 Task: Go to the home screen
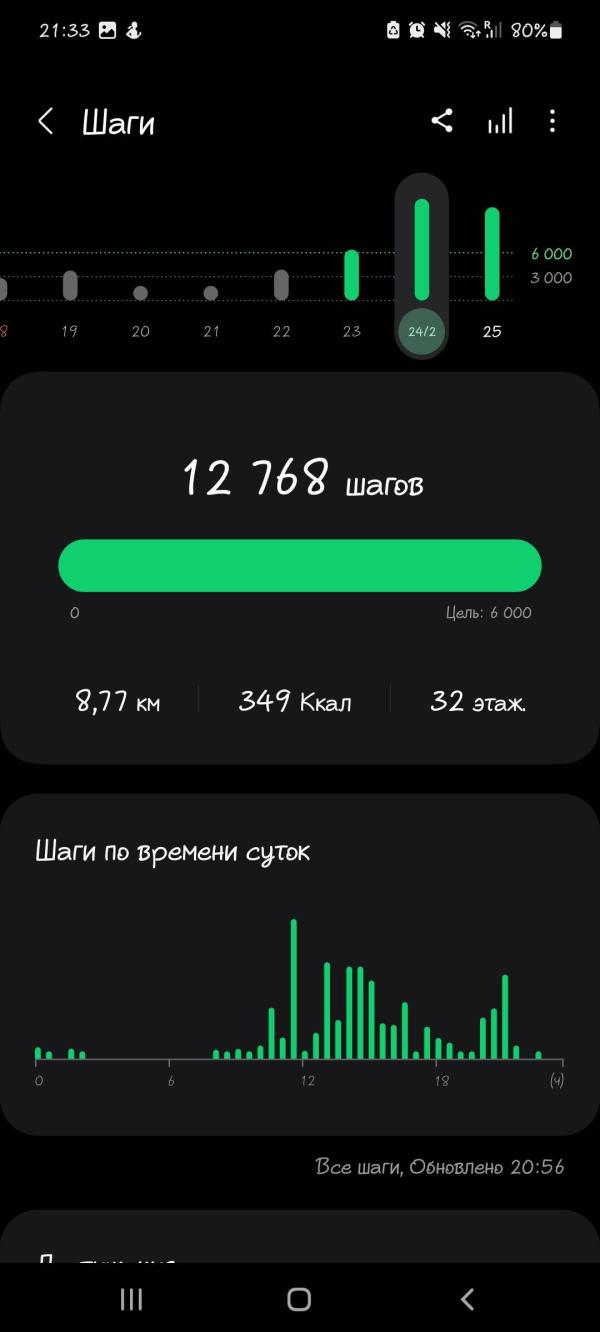(299, 1298)
